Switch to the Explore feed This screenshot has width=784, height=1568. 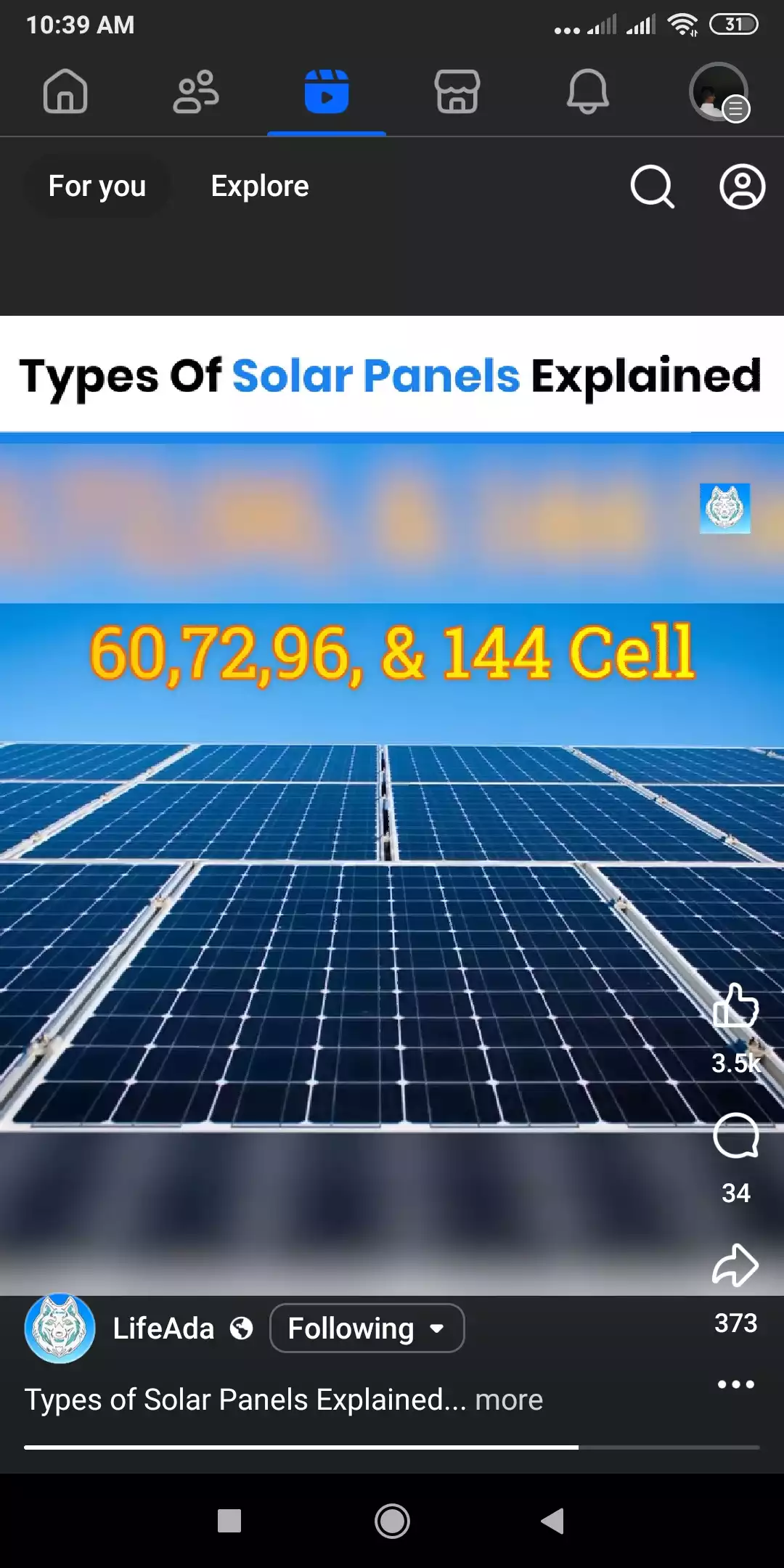260,187
